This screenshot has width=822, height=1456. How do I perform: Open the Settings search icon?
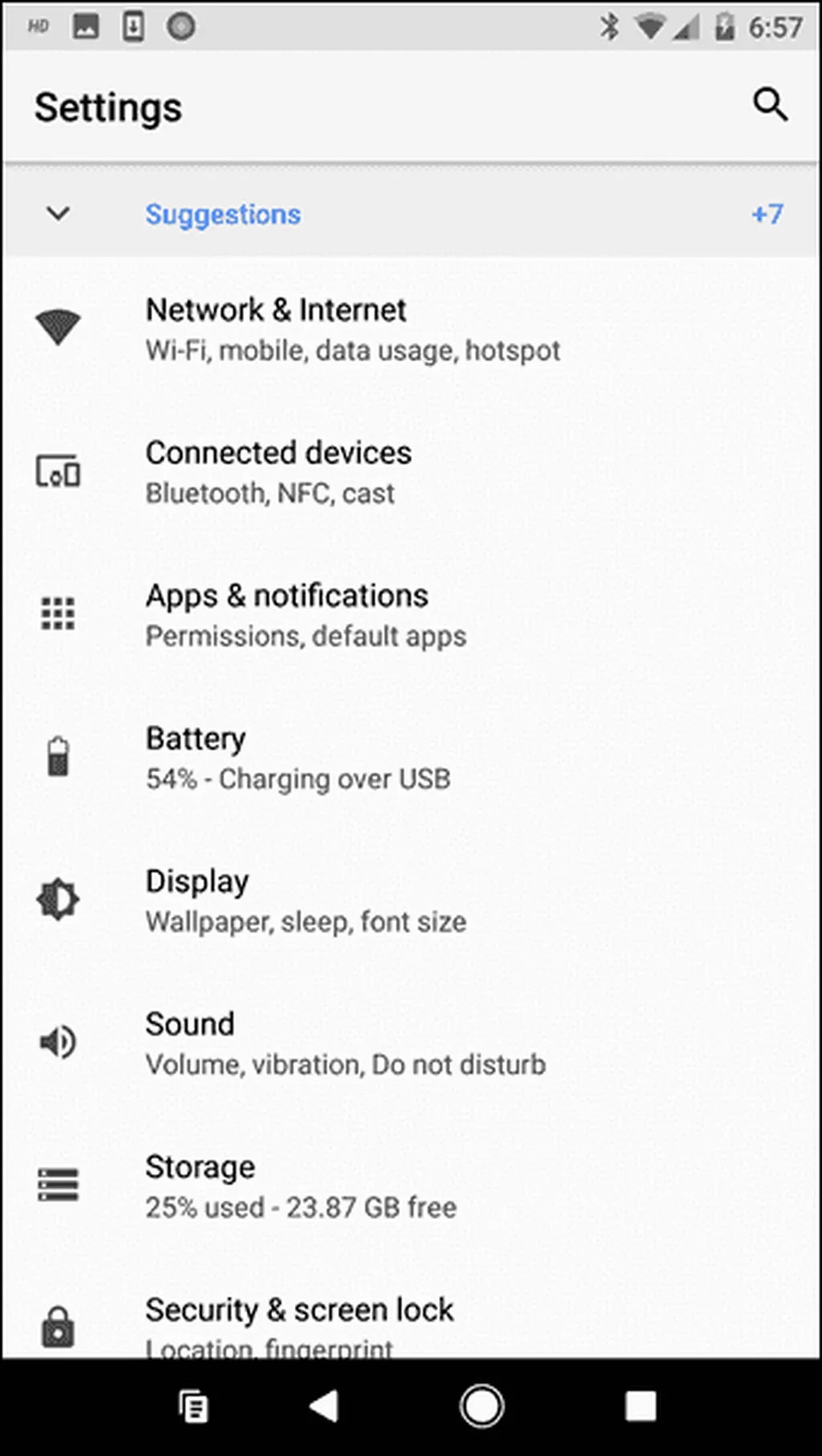[x=770, y=104]
